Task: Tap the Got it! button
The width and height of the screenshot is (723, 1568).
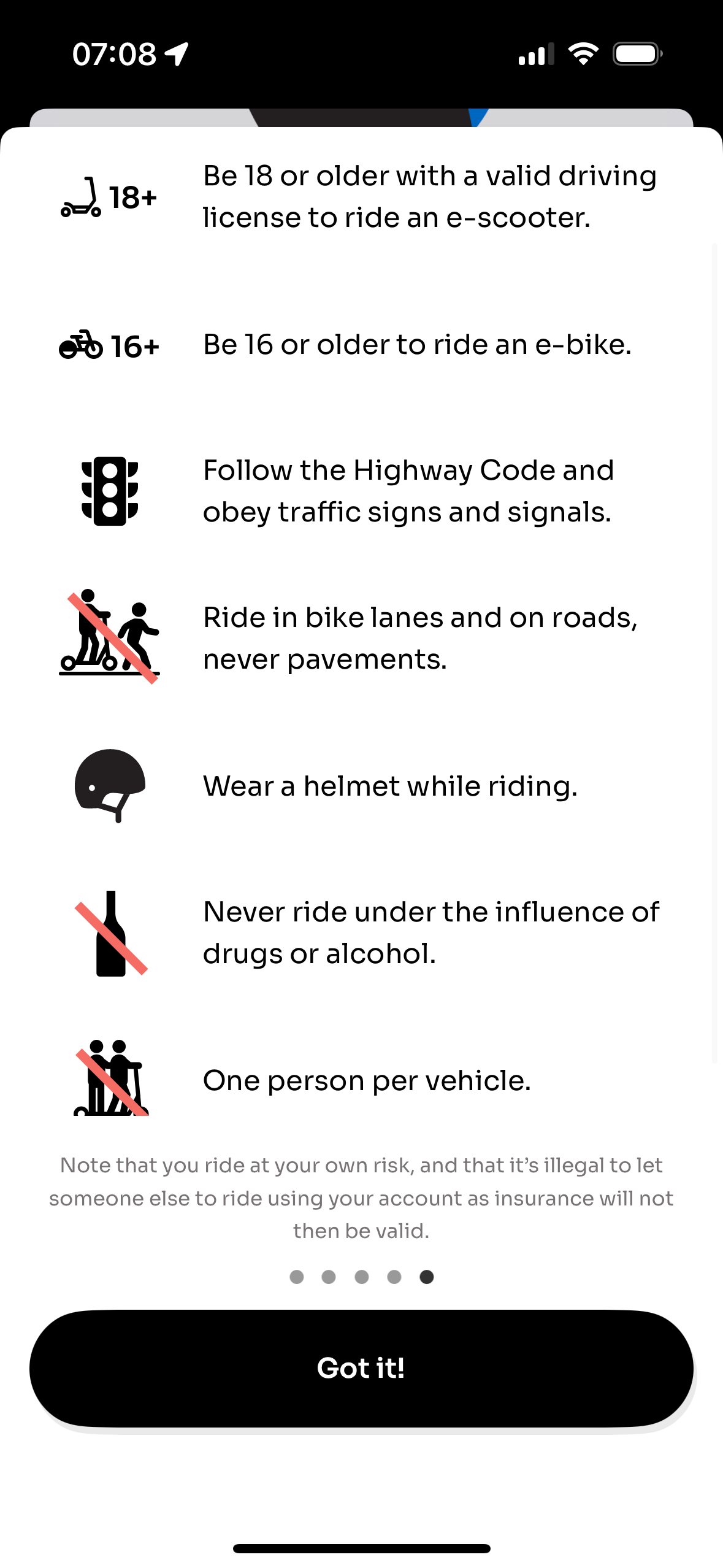Action: pyautogui.click(x=361, y=1368)
